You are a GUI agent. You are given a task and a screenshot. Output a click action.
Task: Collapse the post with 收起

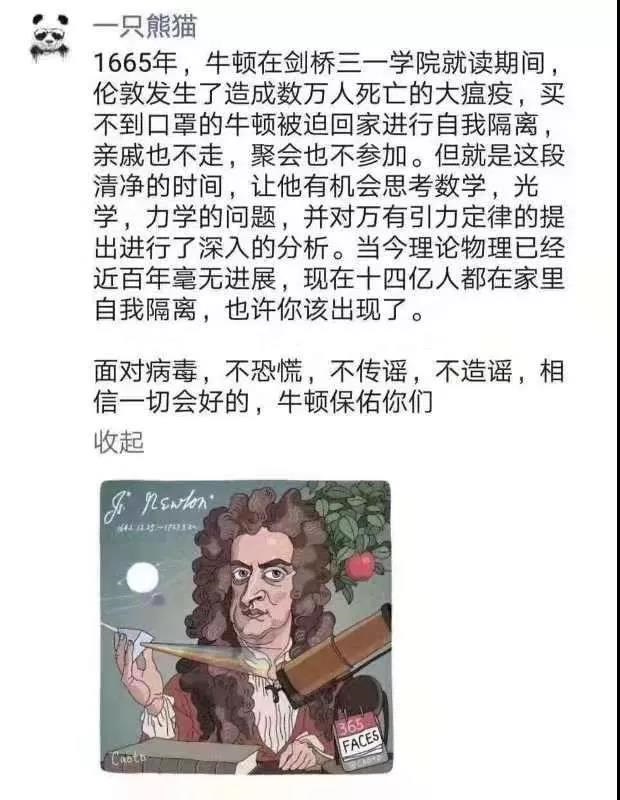[x=118, y=441]
